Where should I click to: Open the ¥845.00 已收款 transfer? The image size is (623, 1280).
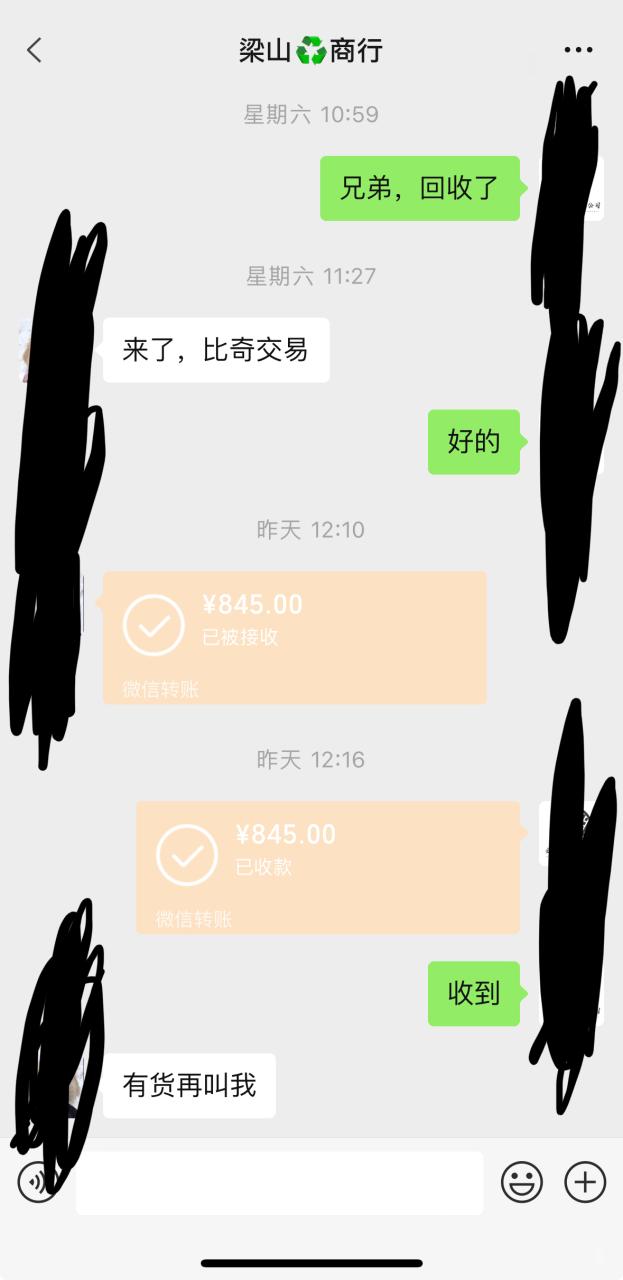point(328,867)
